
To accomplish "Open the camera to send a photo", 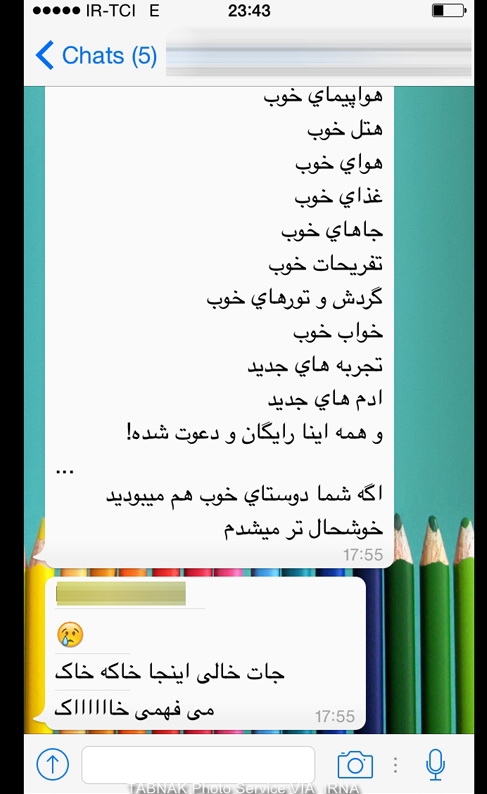I will 355,764.
